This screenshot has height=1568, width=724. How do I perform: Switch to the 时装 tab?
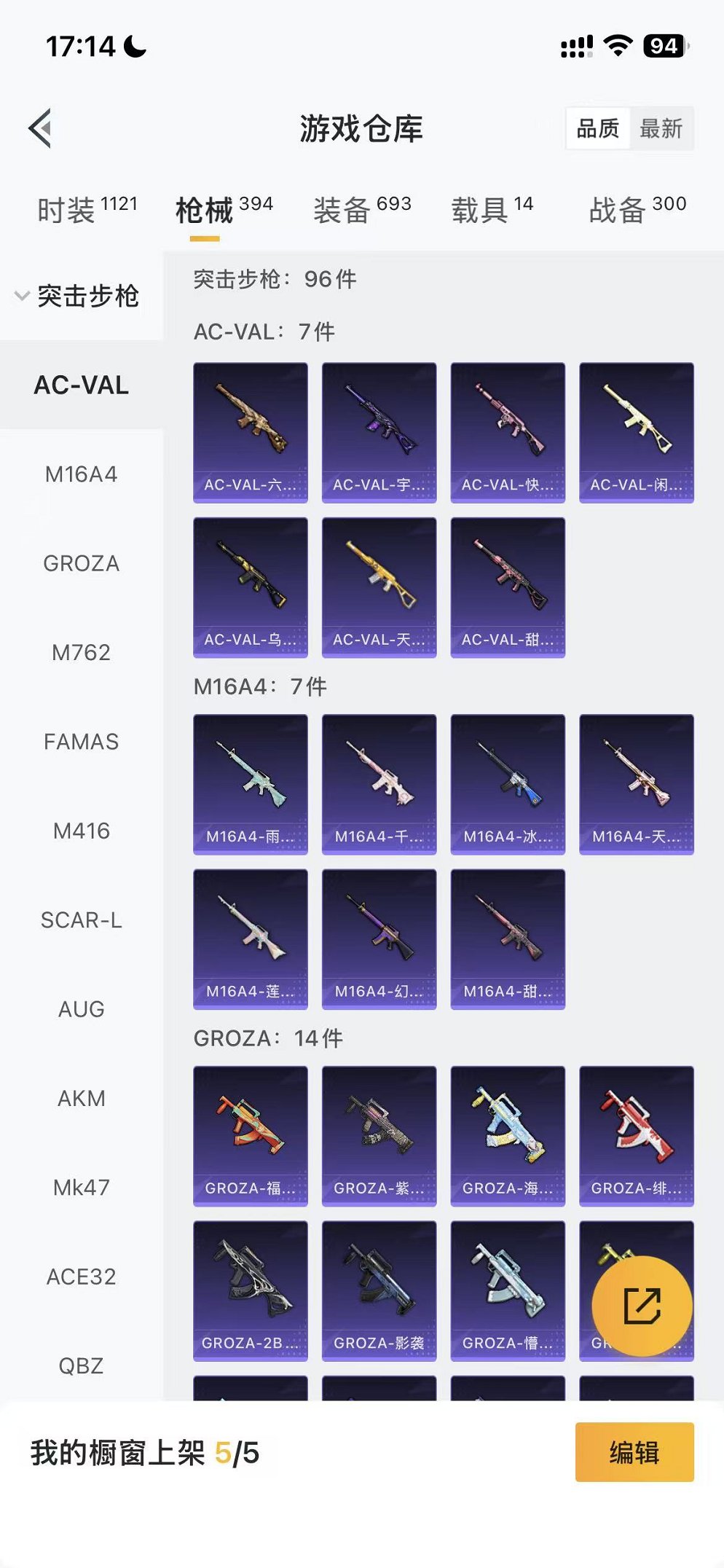[x=87, y=210]
